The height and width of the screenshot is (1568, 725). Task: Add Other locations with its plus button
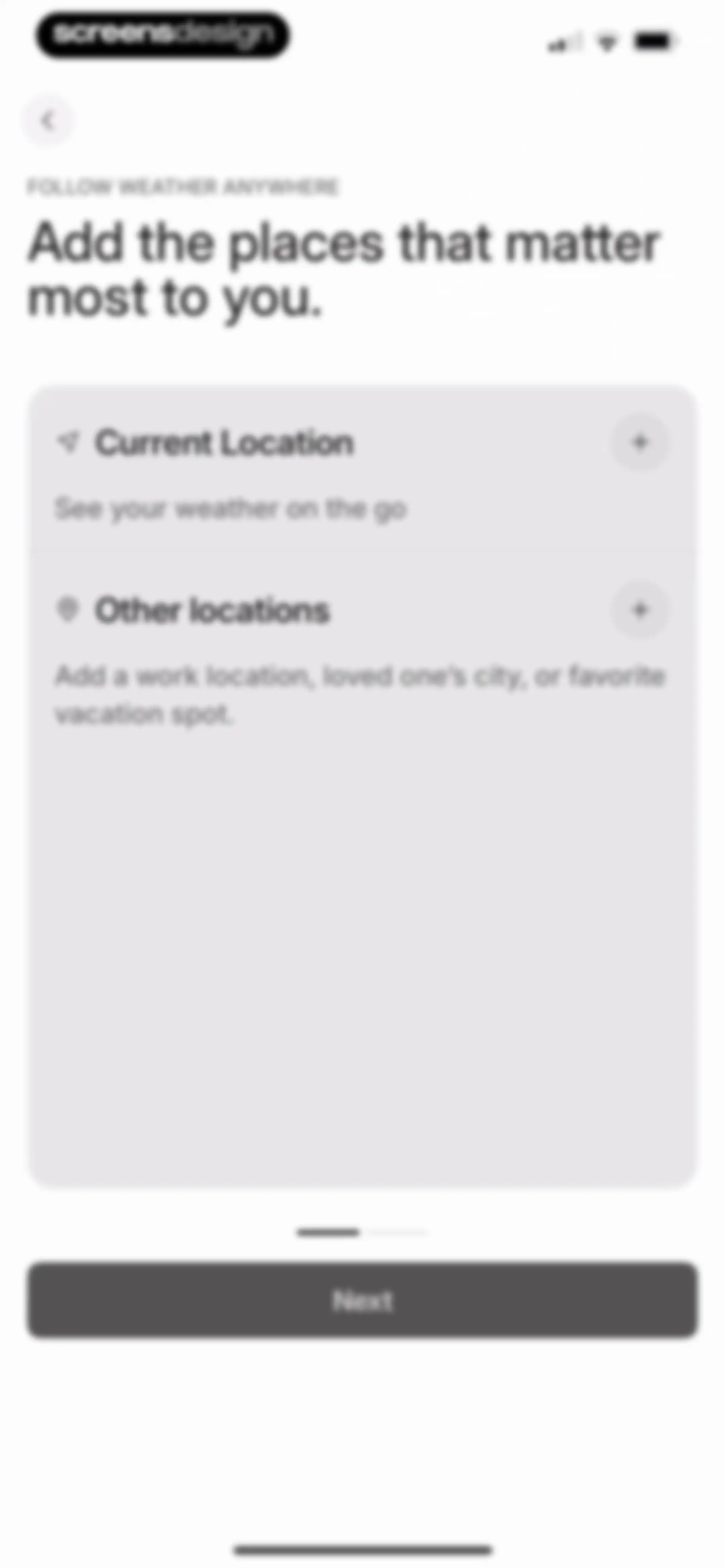tap(639, 609)
